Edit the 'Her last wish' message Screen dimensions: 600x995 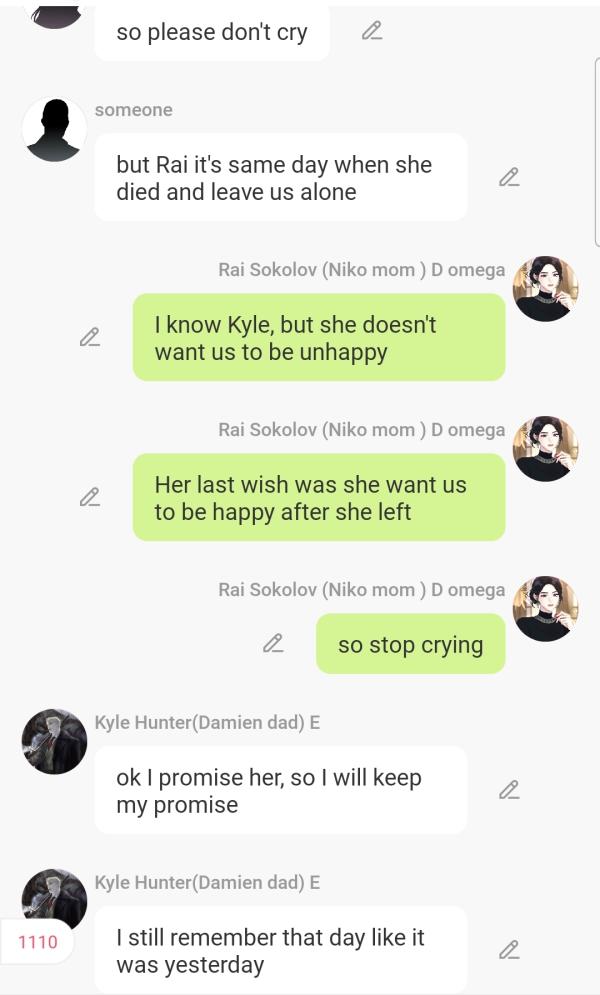tap(90, 497)
